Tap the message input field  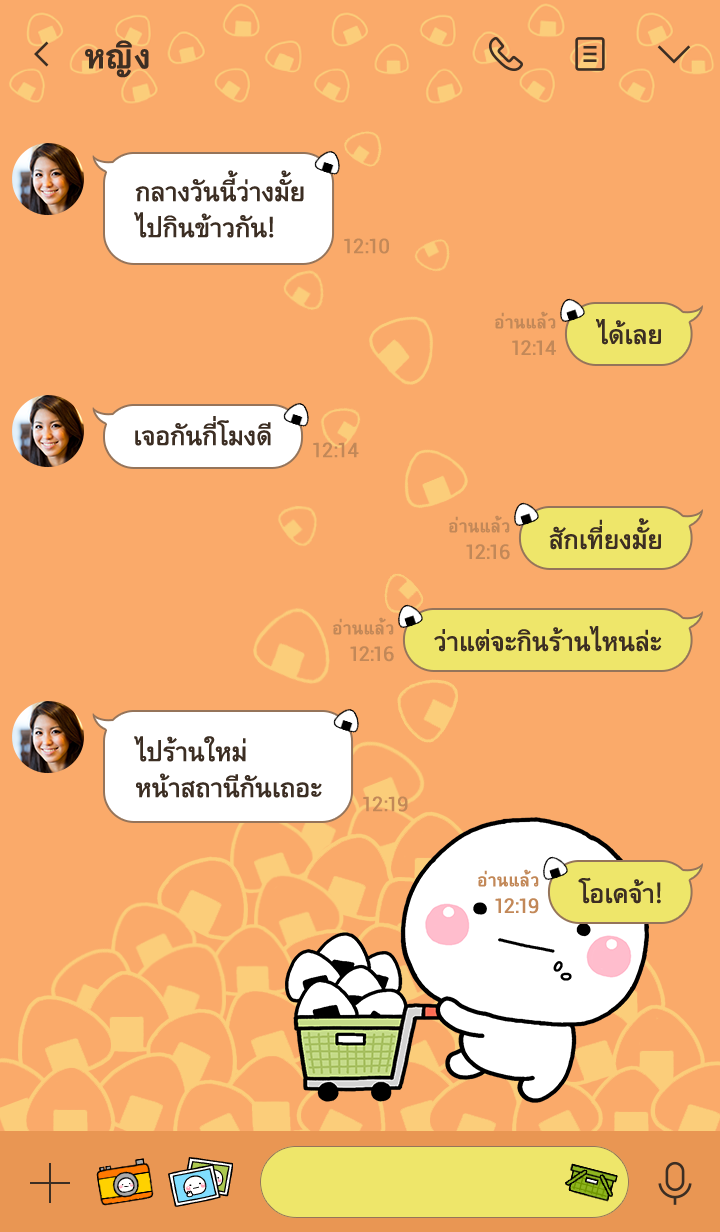point(410,1182)
